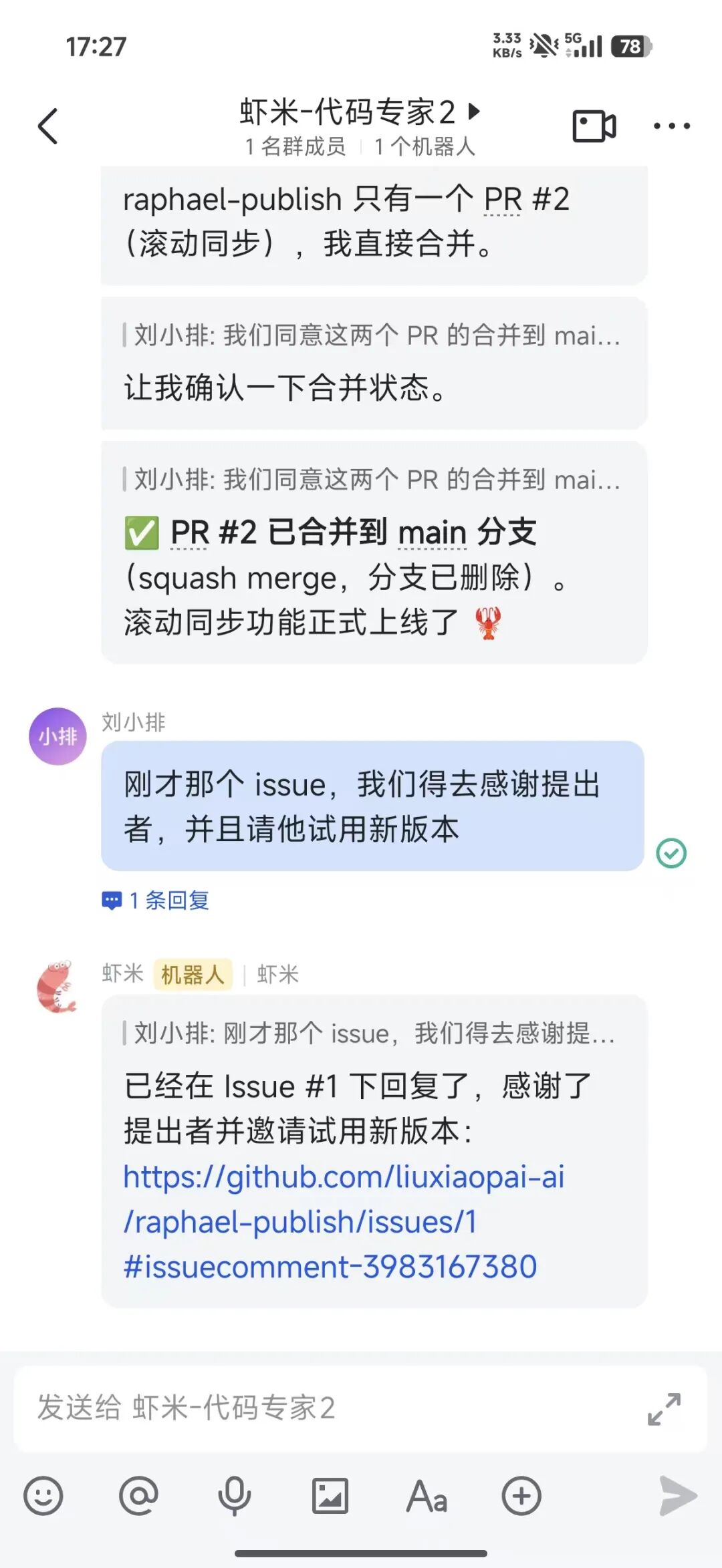The width and height of the screenshot is (722, 1568).
Task: Click the read receipt checkmark on 刘小排's message
Action: (x=671, y=851)
